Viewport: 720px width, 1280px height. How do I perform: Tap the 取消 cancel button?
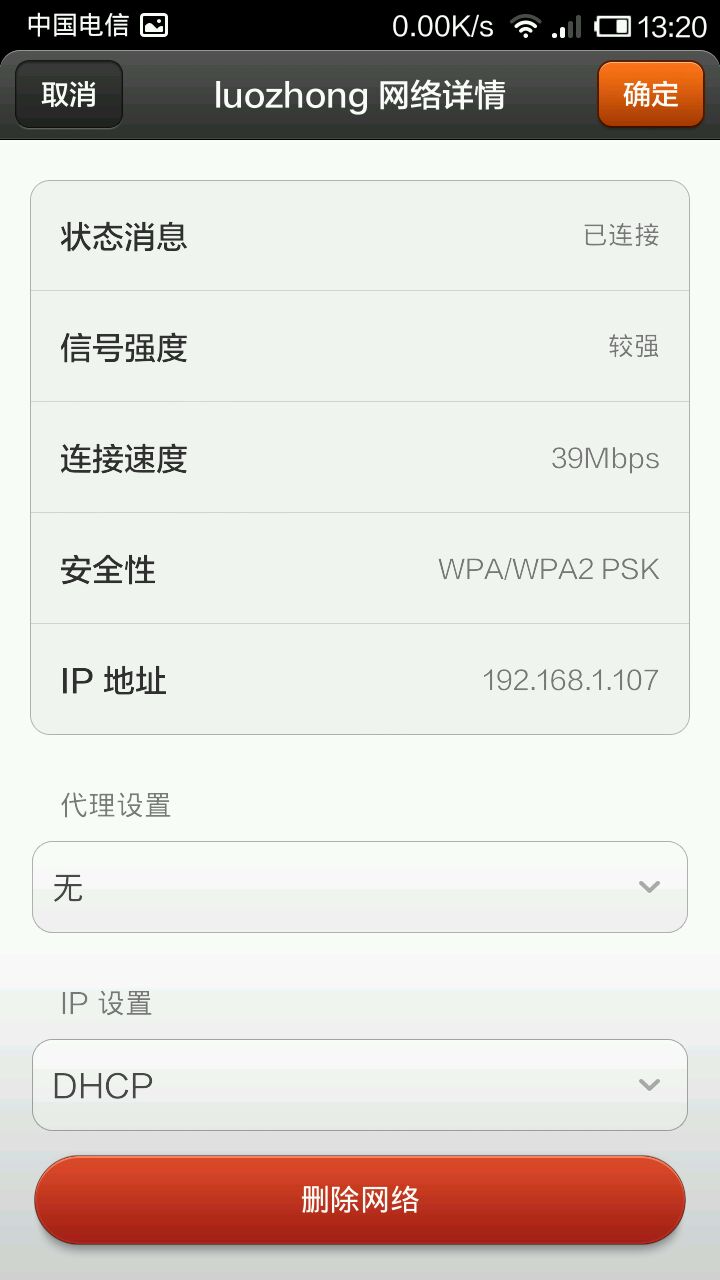(69, 95)
